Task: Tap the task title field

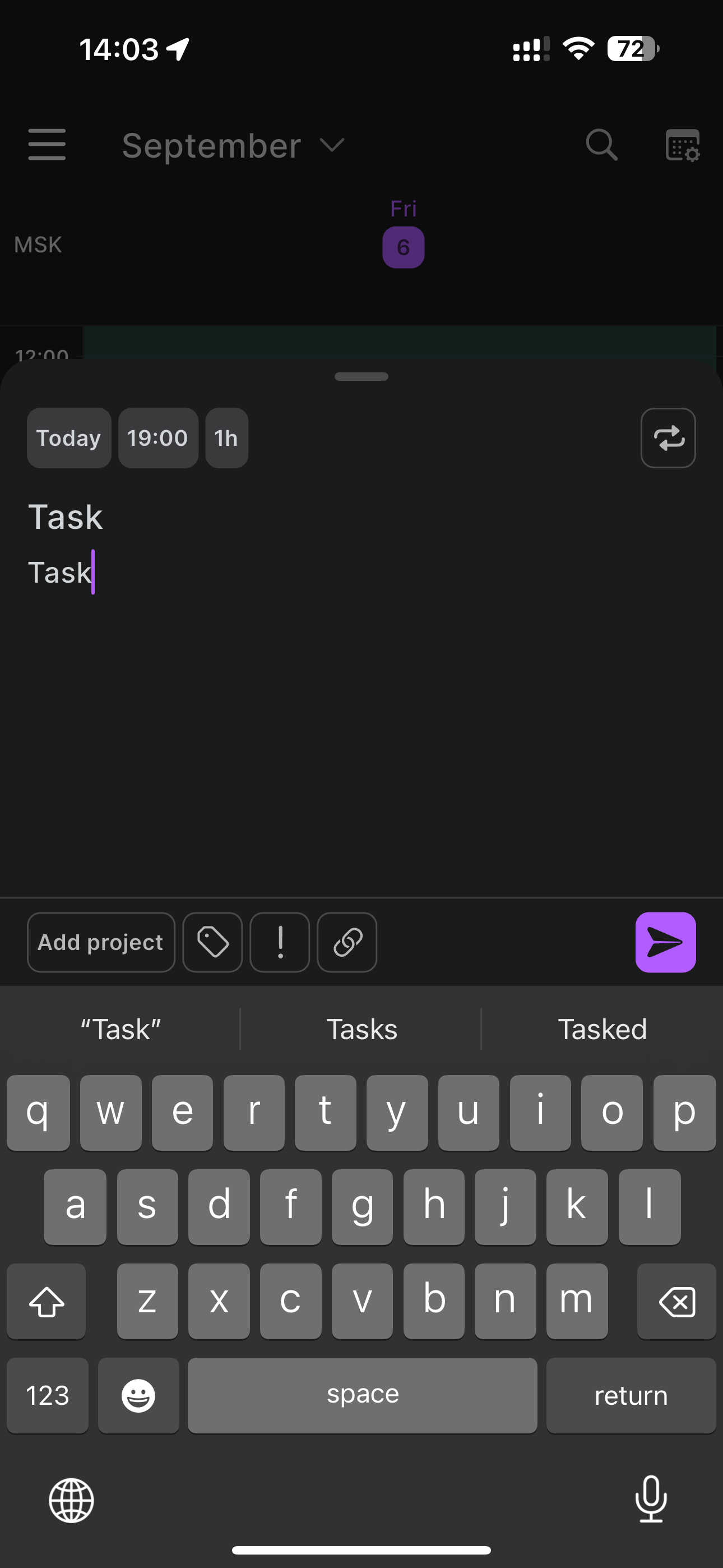Action: (361, 517)
